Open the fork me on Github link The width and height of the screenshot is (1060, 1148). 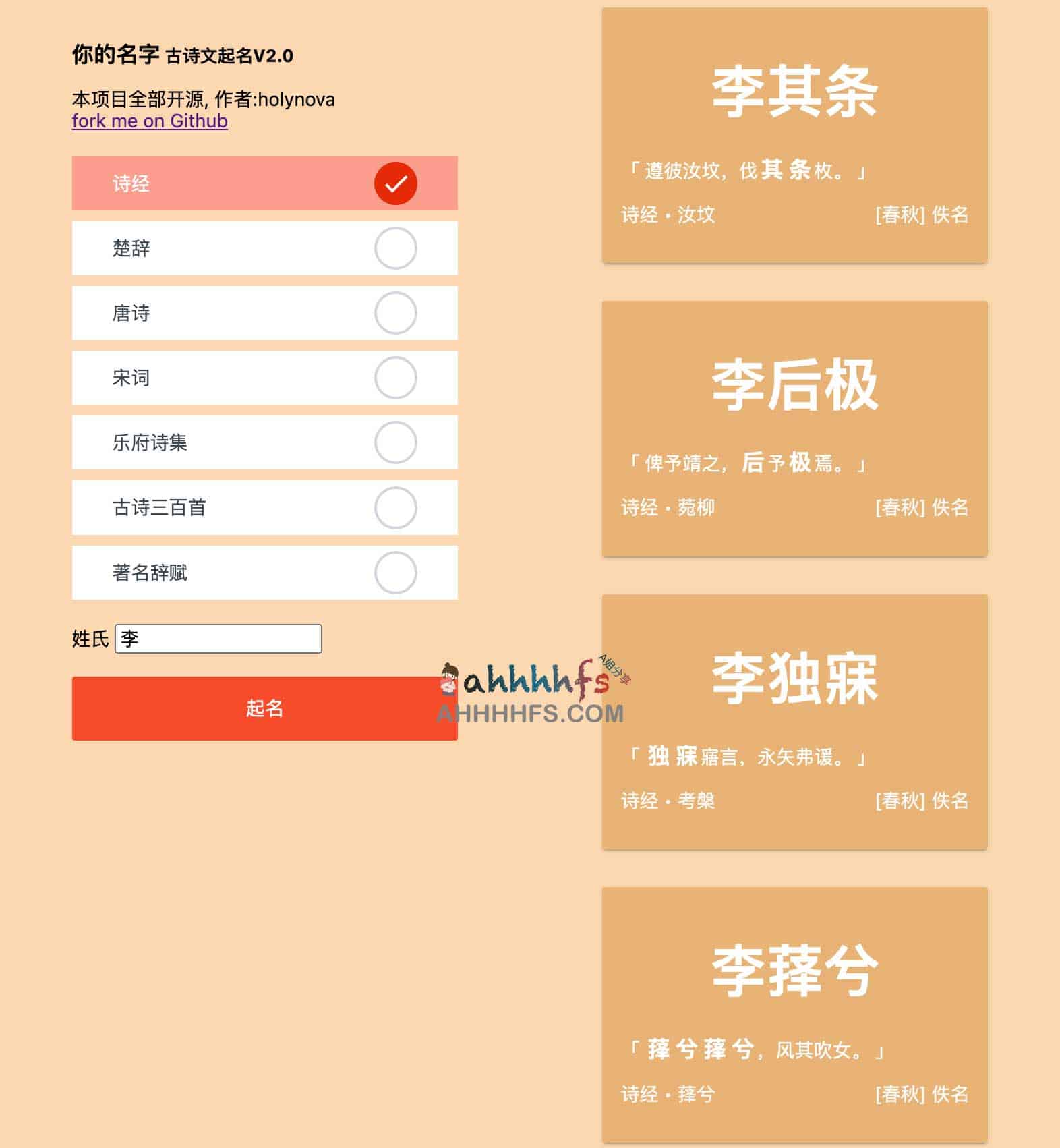[150, 121]
